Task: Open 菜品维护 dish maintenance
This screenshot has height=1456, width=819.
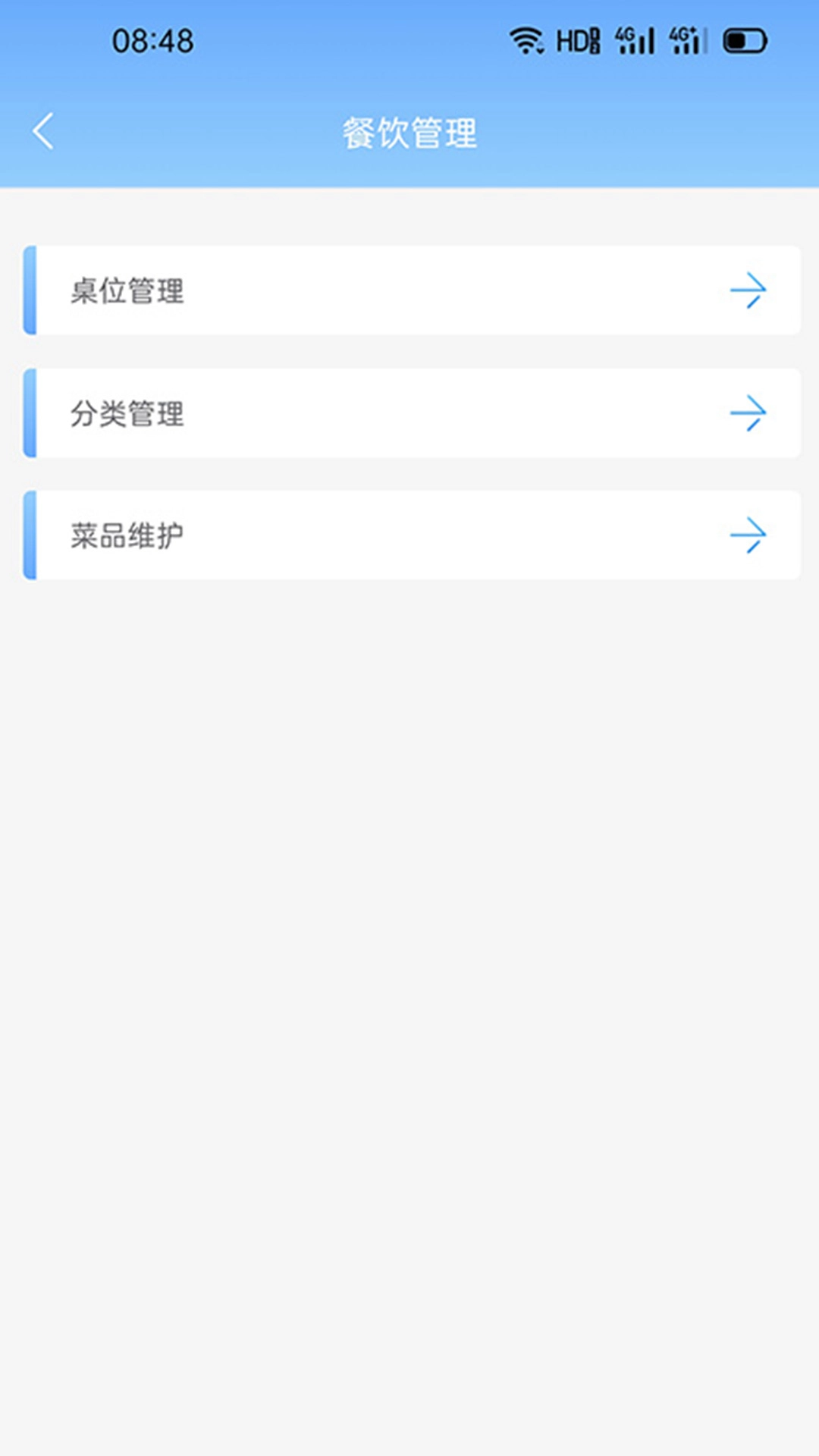Action: click(409, 534)
